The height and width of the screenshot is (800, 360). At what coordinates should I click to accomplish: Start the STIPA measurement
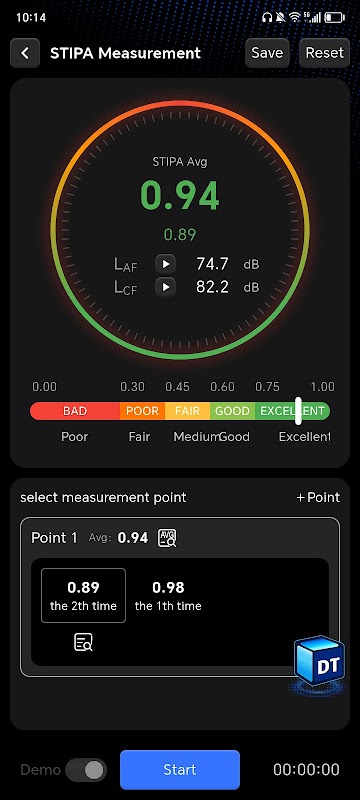click(x=180, y=770)
